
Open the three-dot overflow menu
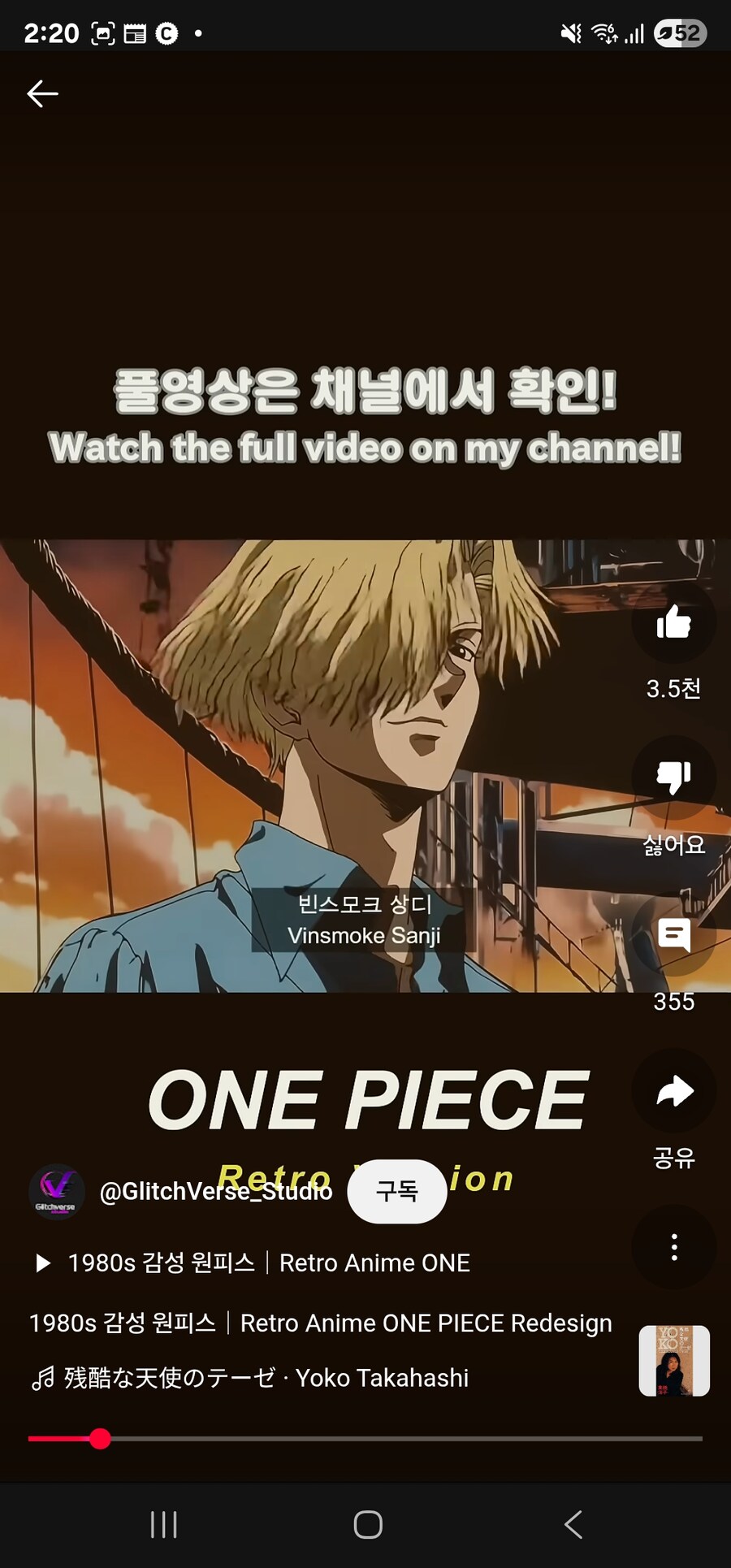(673, 1247)
